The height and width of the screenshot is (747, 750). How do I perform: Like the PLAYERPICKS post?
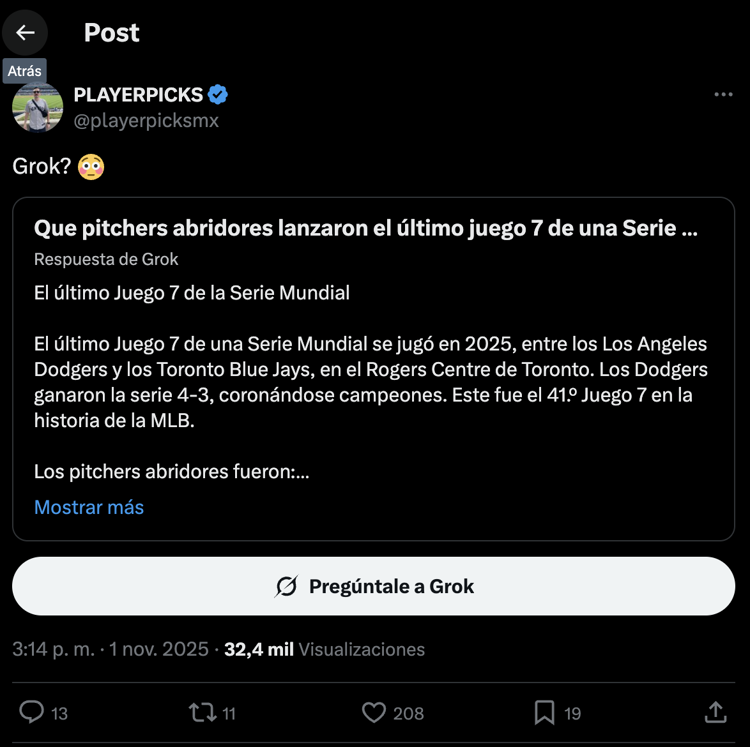374,712
